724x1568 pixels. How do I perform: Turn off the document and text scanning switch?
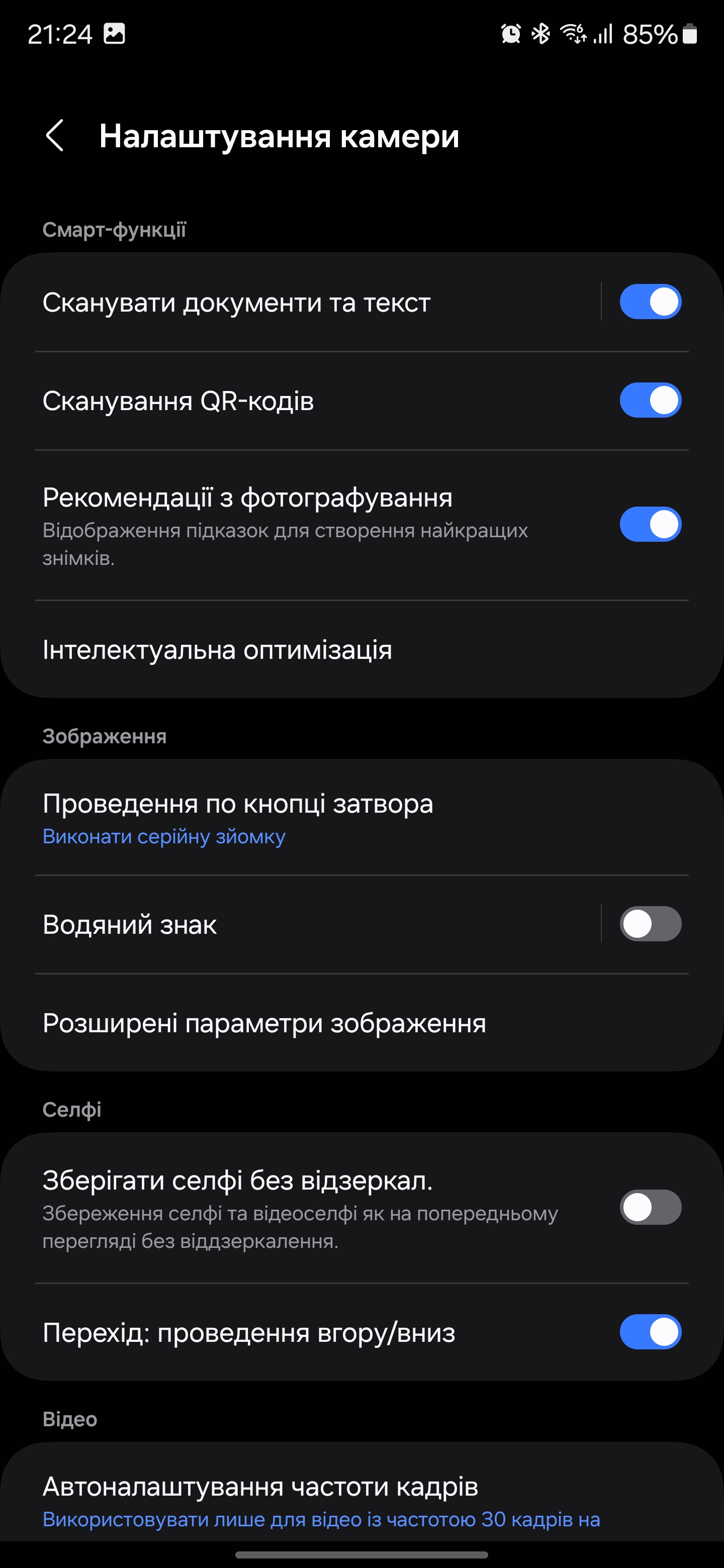(650, 302)
